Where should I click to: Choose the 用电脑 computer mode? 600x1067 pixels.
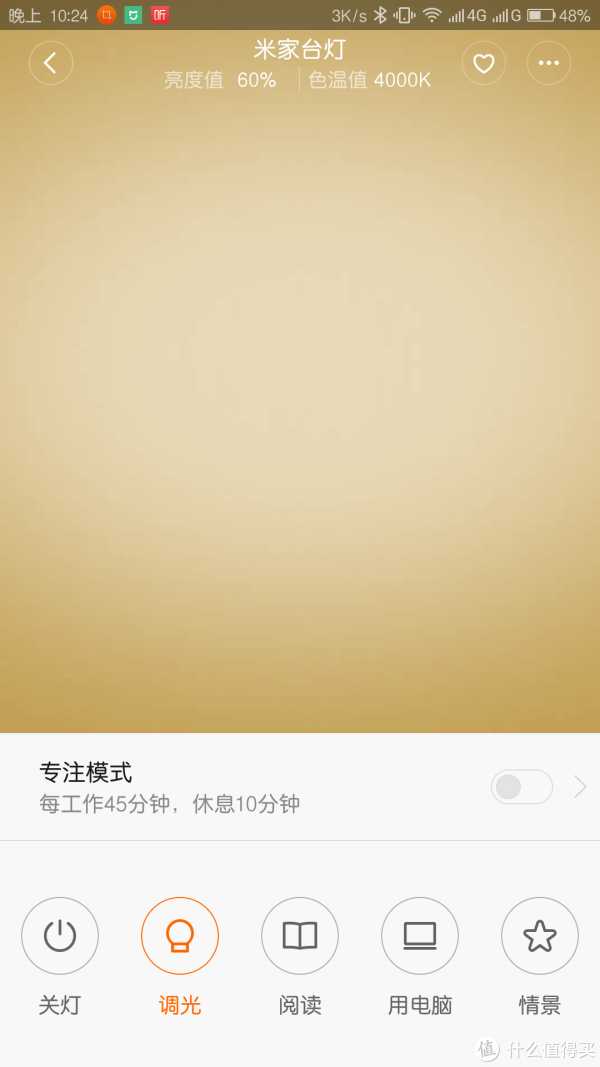(420, 936)
